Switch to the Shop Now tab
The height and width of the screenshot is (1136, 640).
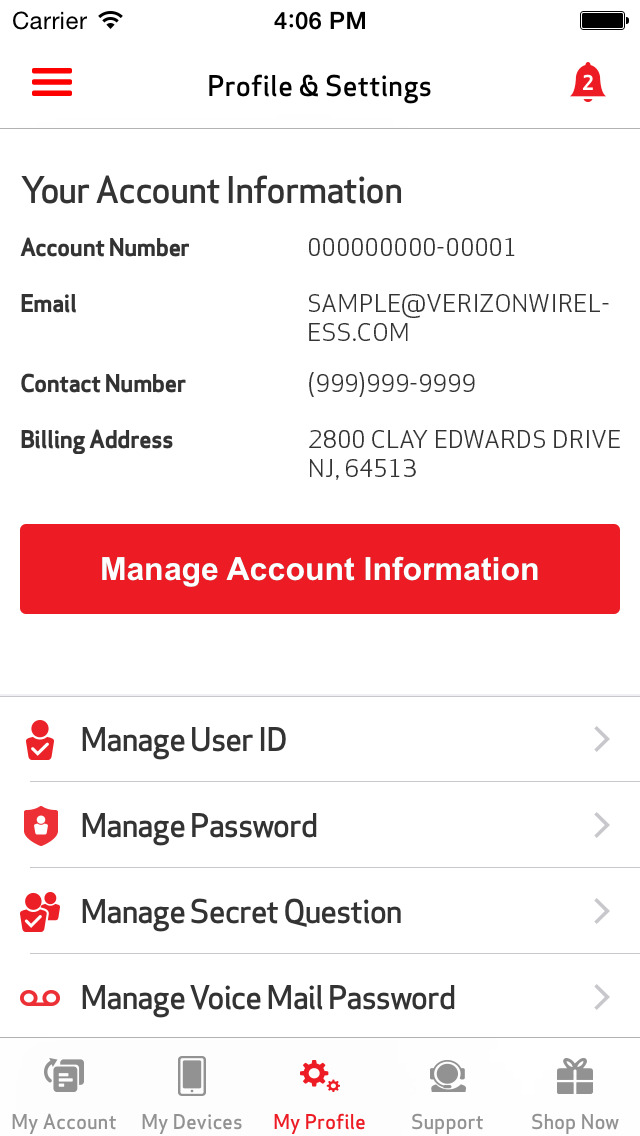[575, 1092]
